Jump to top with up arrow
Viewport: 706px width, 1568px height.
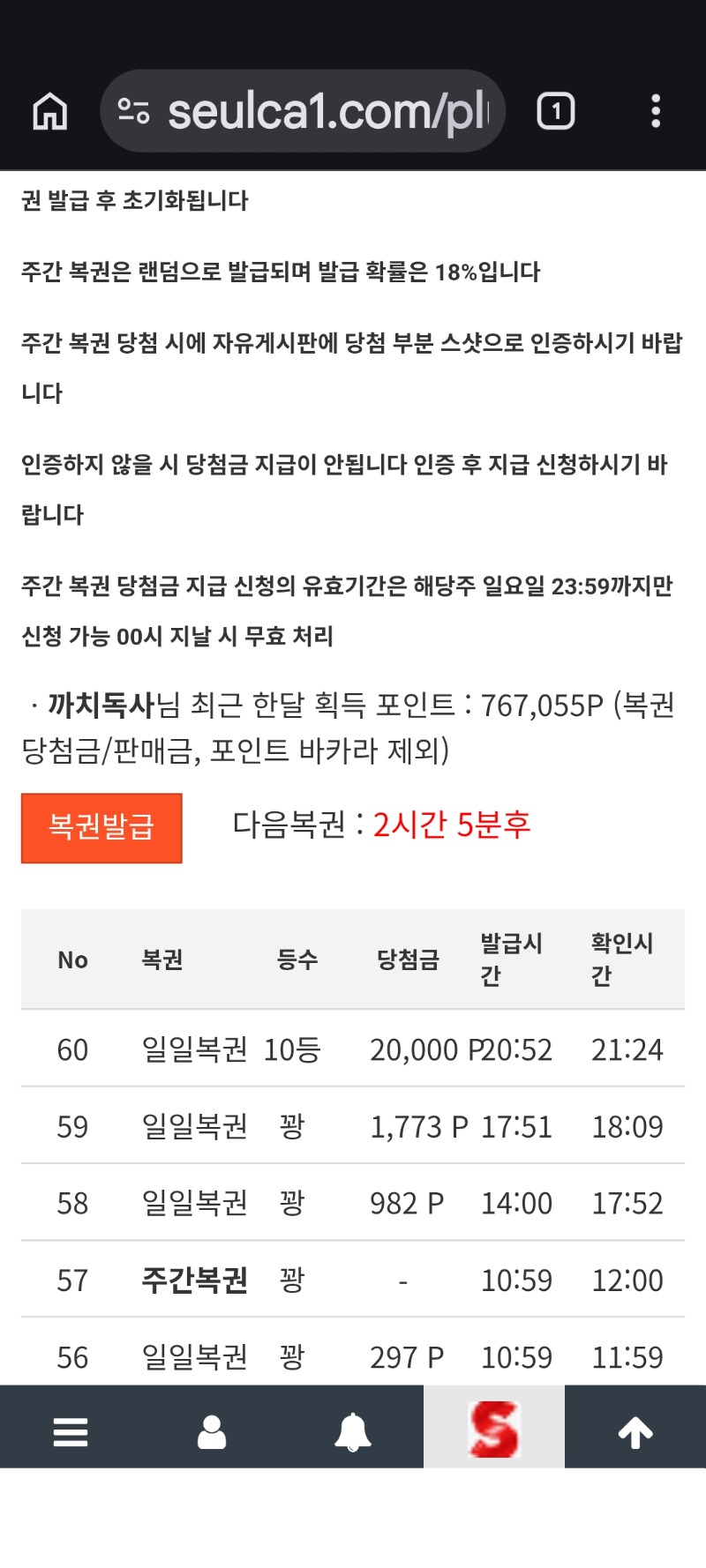(x=635, y=1432)
